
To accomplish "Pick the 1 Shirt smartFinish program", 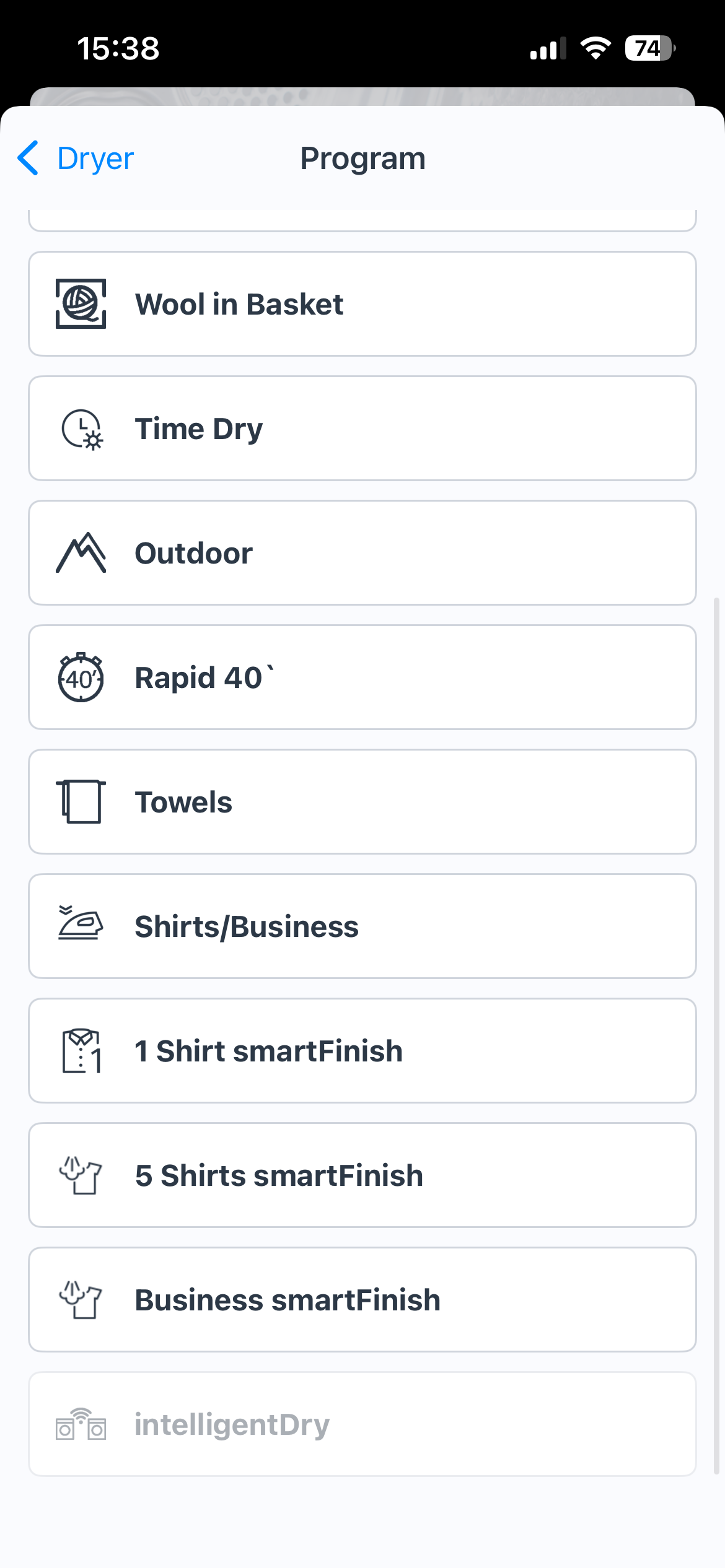I will (362, 1051).
